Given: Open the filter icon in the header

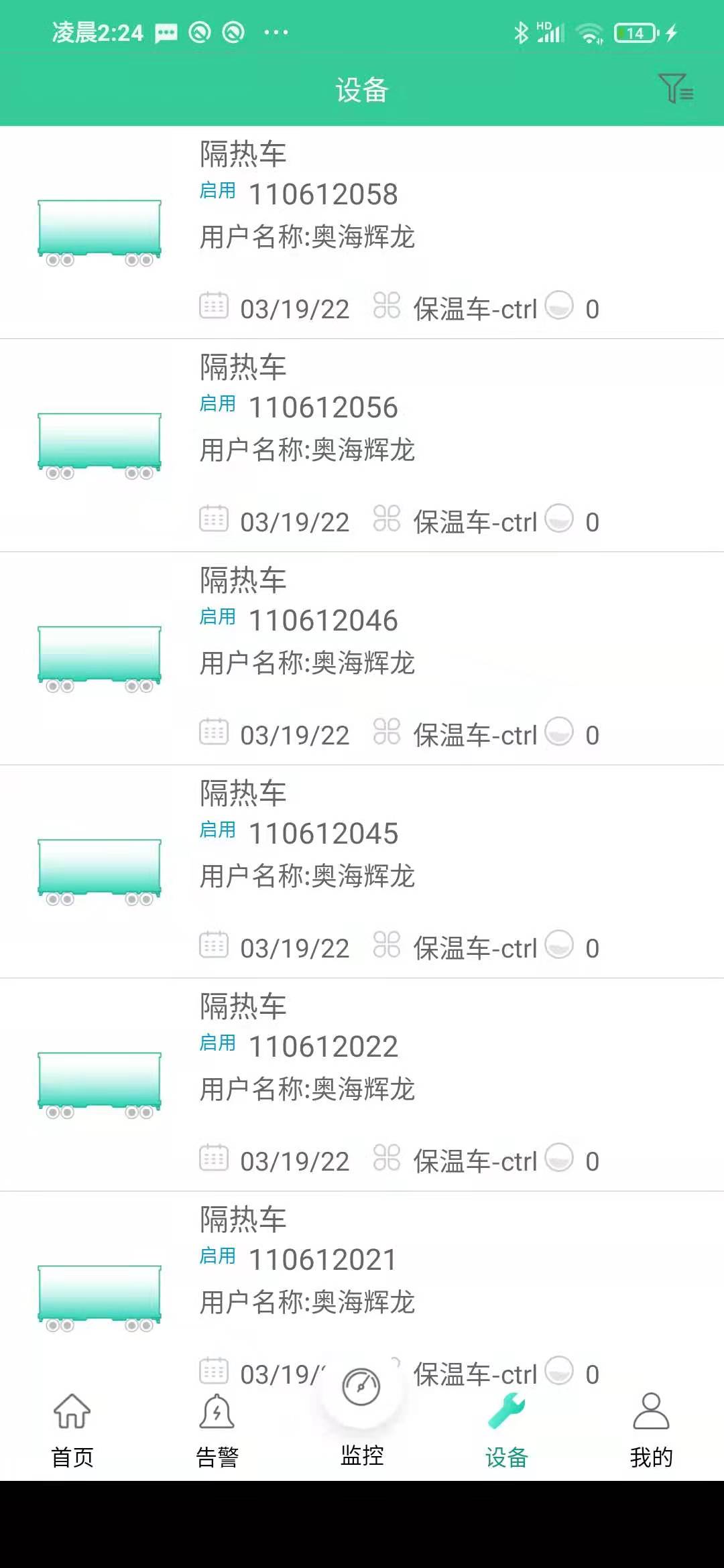Looking at the screenshot, I should tap(675, 88).
